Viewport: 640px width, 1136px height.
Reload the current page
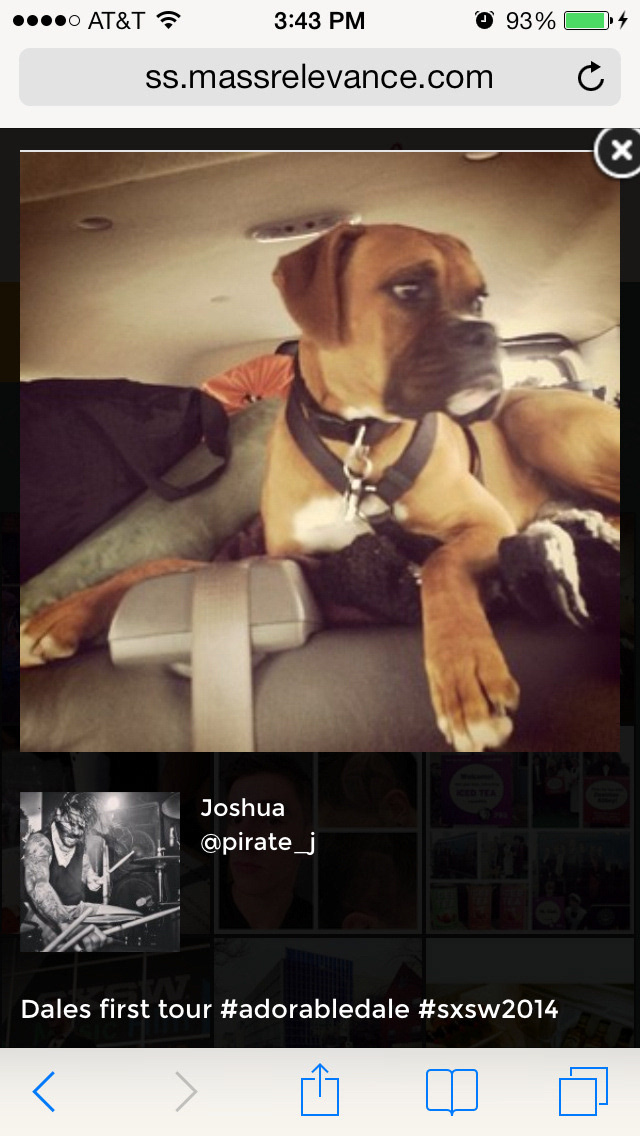[591, 77]
